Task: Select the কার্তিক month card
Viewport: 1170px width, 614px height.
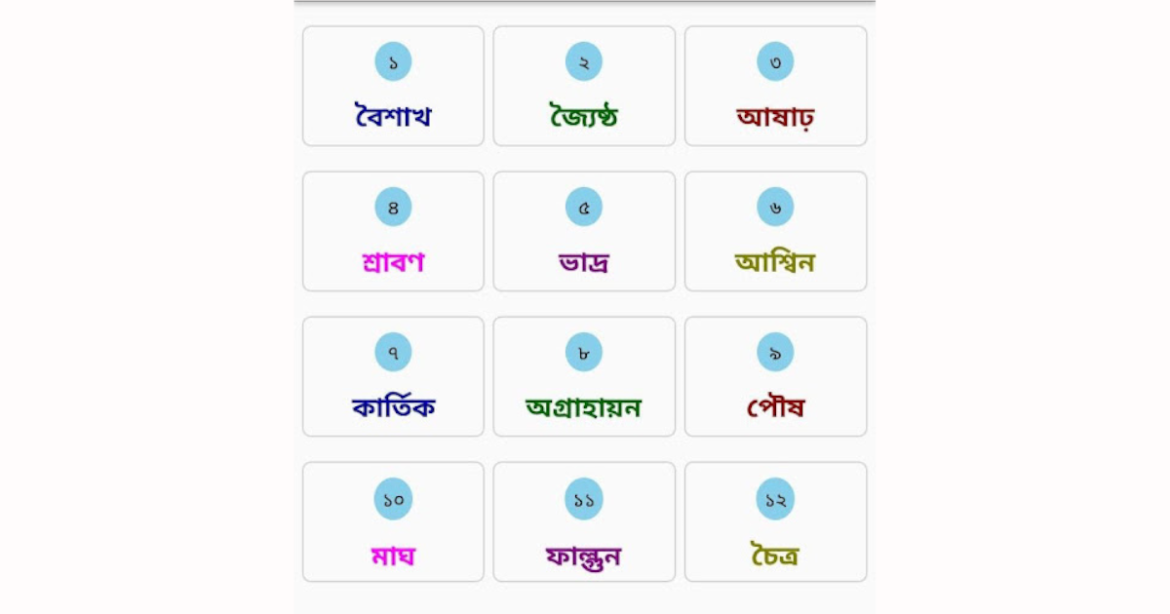Action: (x=393, y=377)
